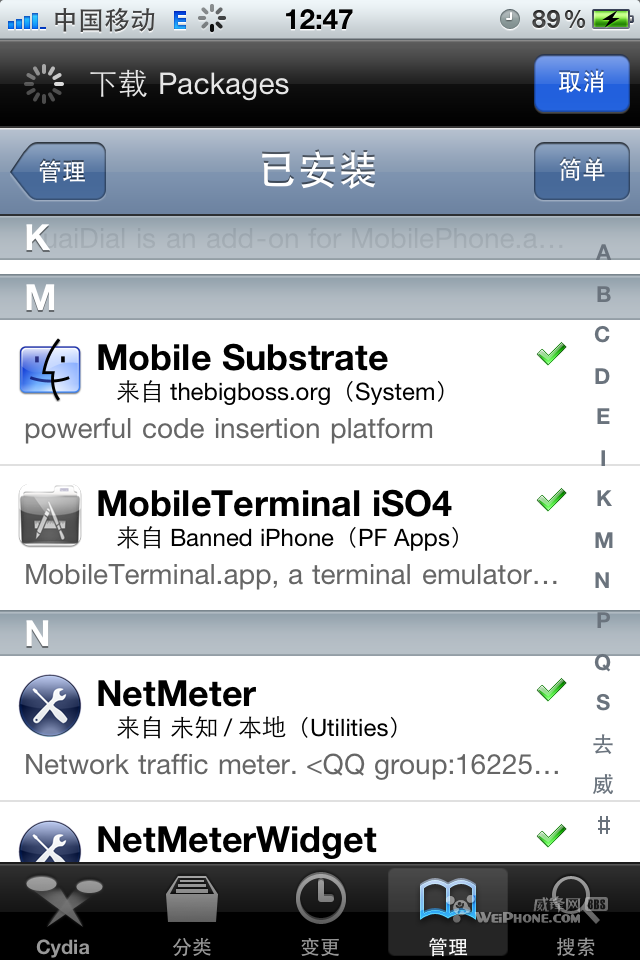
Task: Cancel the Packages download
Action: pyautogui.click(x=580, y=83)
